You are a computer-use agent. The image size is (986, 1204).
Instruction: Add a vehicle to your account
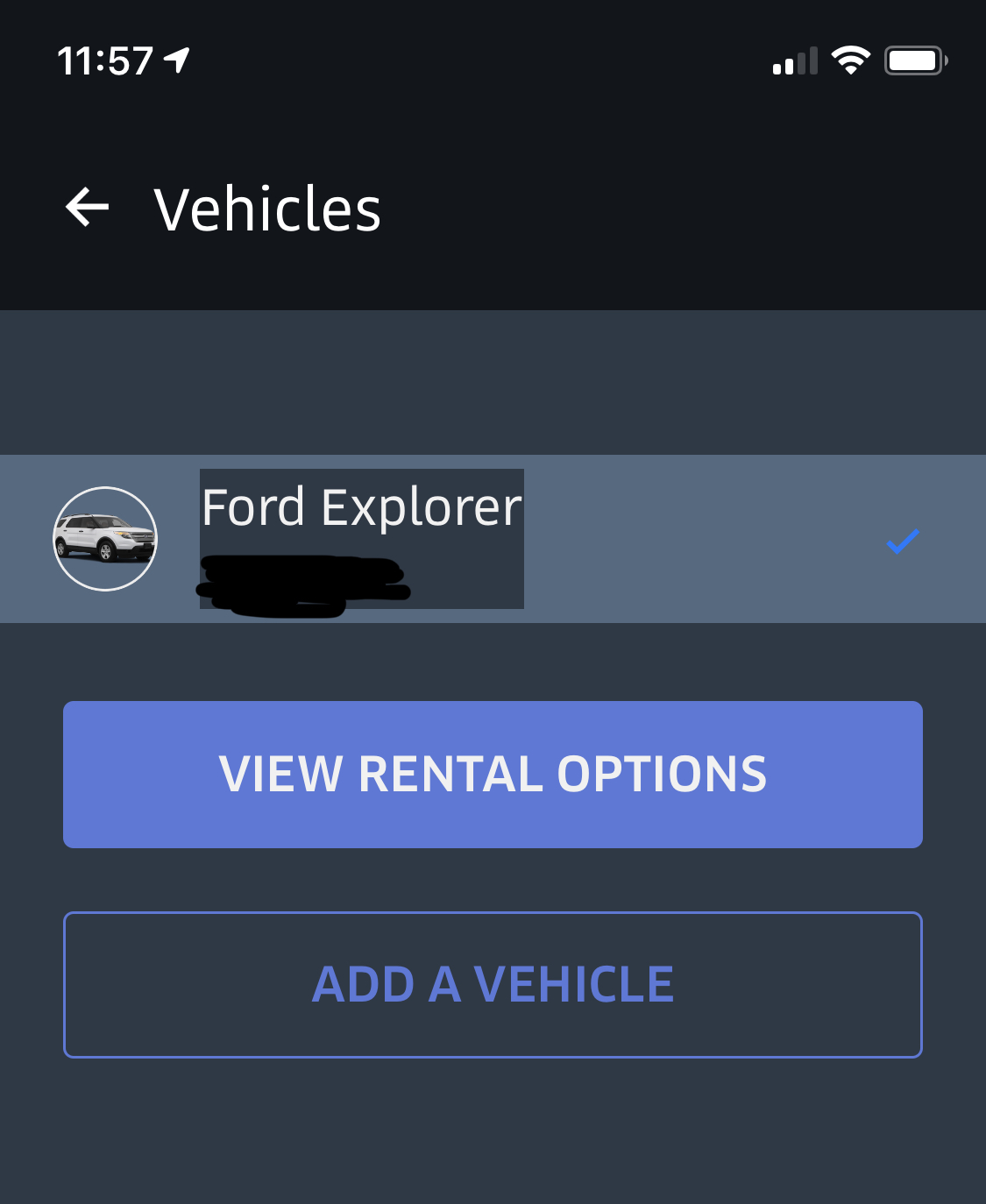(493, 985)
